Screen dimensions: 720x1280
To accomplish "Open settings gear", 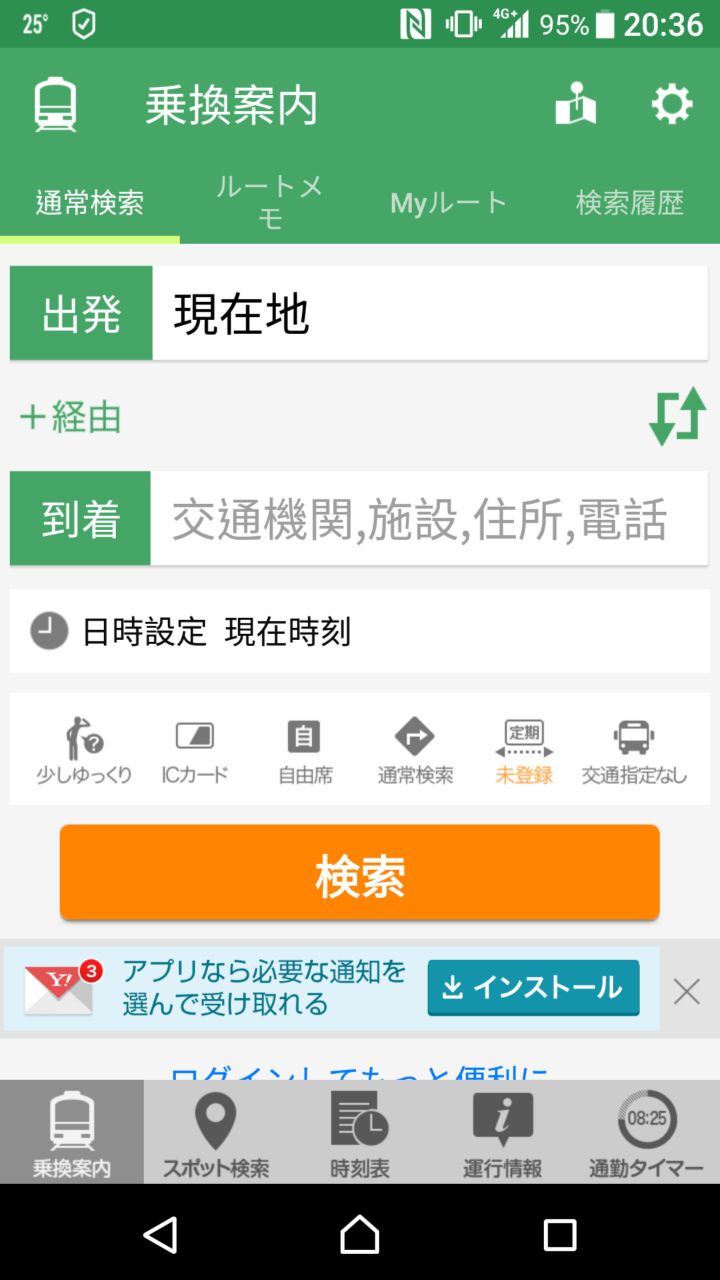I will coord(672,104).
